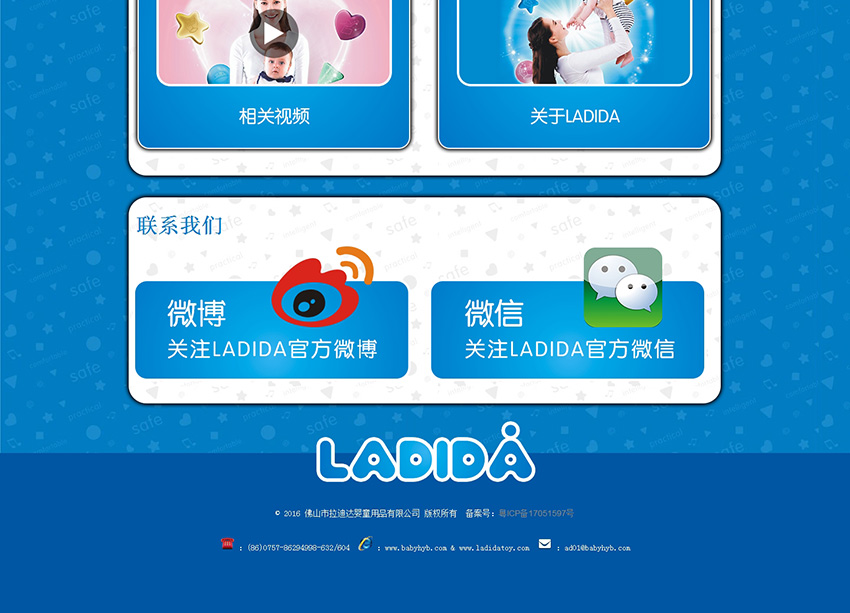Follow LADIDA's official 微博 account
850x613 pixels.
(x=271, y=330)
